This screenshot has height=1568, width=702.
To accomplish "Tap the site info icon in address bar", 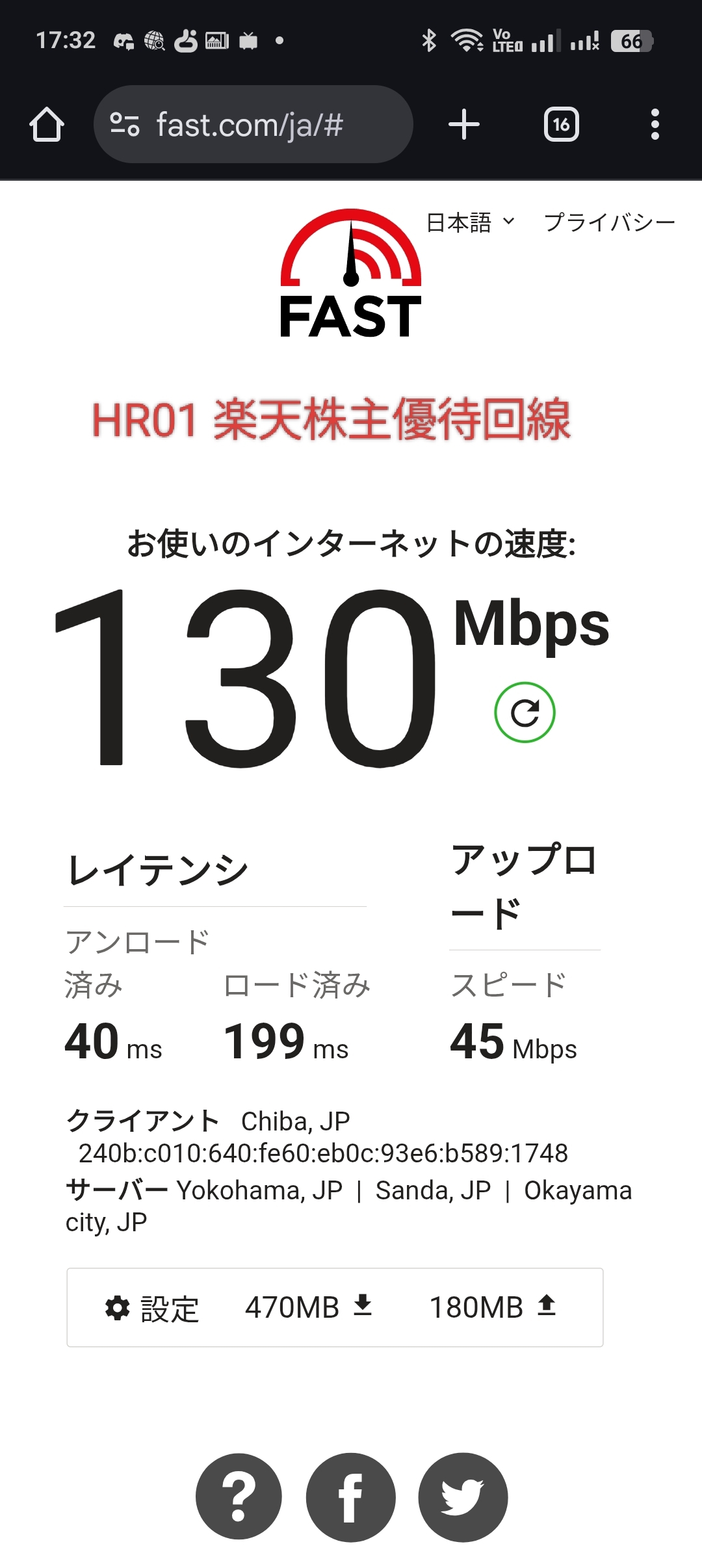I will tap(125, 124).
